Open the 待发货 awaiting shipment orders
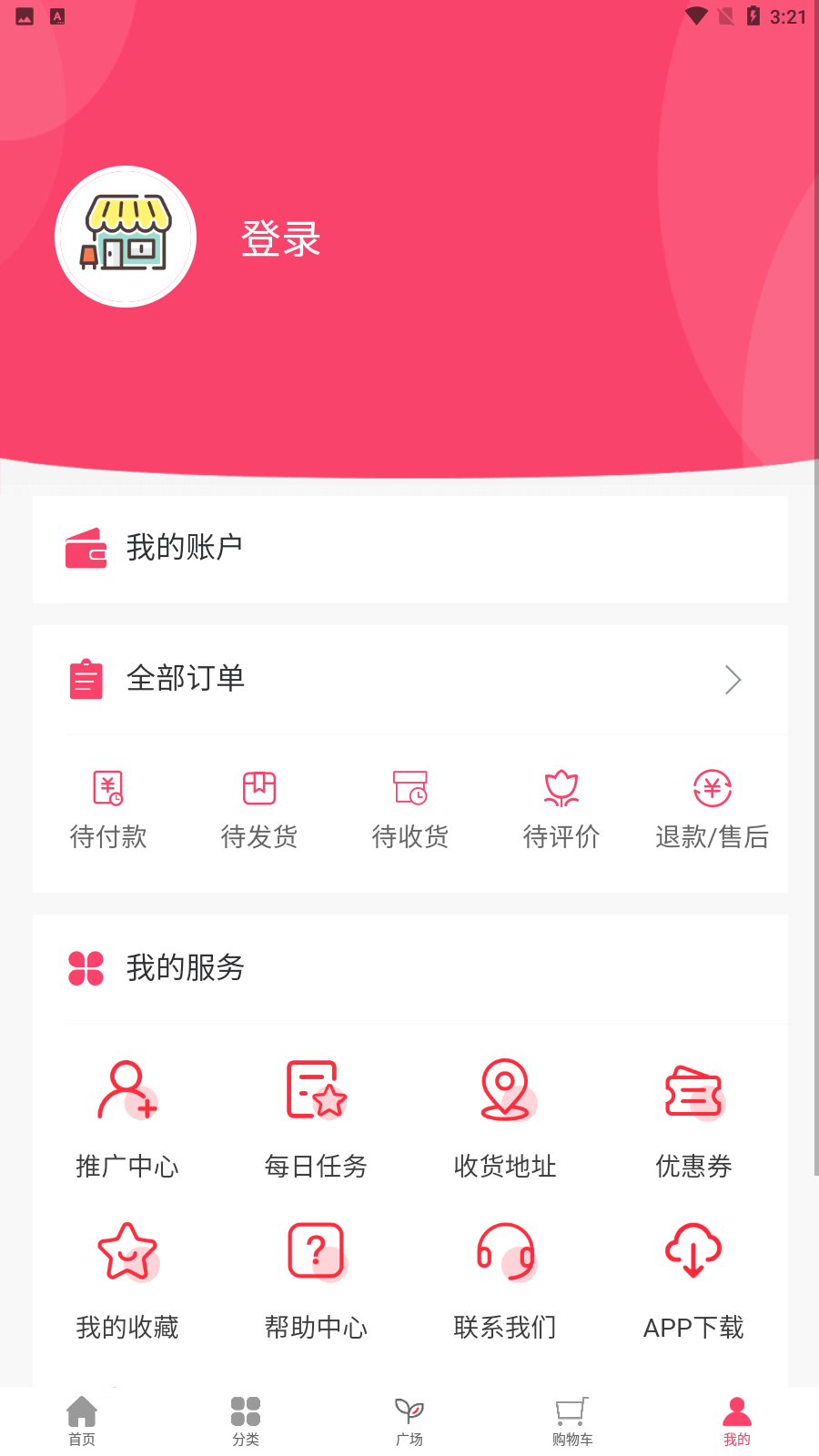This screenshot has height=1456, width=819. point(258,809)
